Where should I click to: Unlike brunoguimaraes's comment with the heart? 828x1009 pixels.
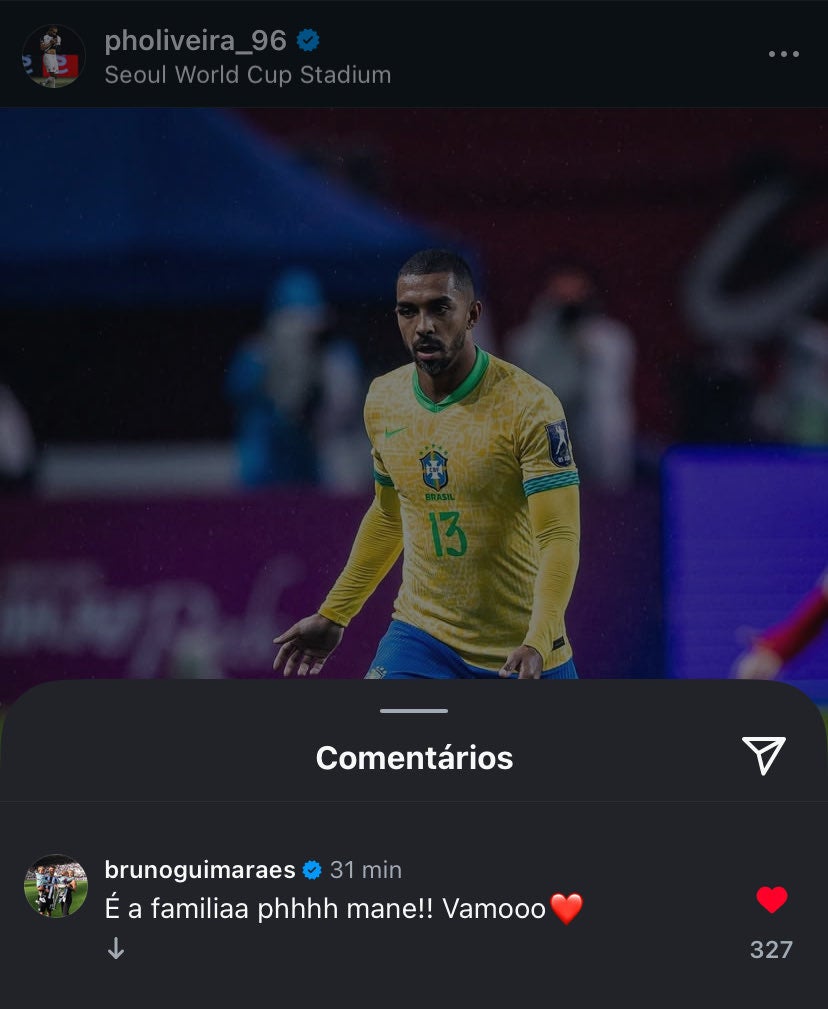coord(771,900)
